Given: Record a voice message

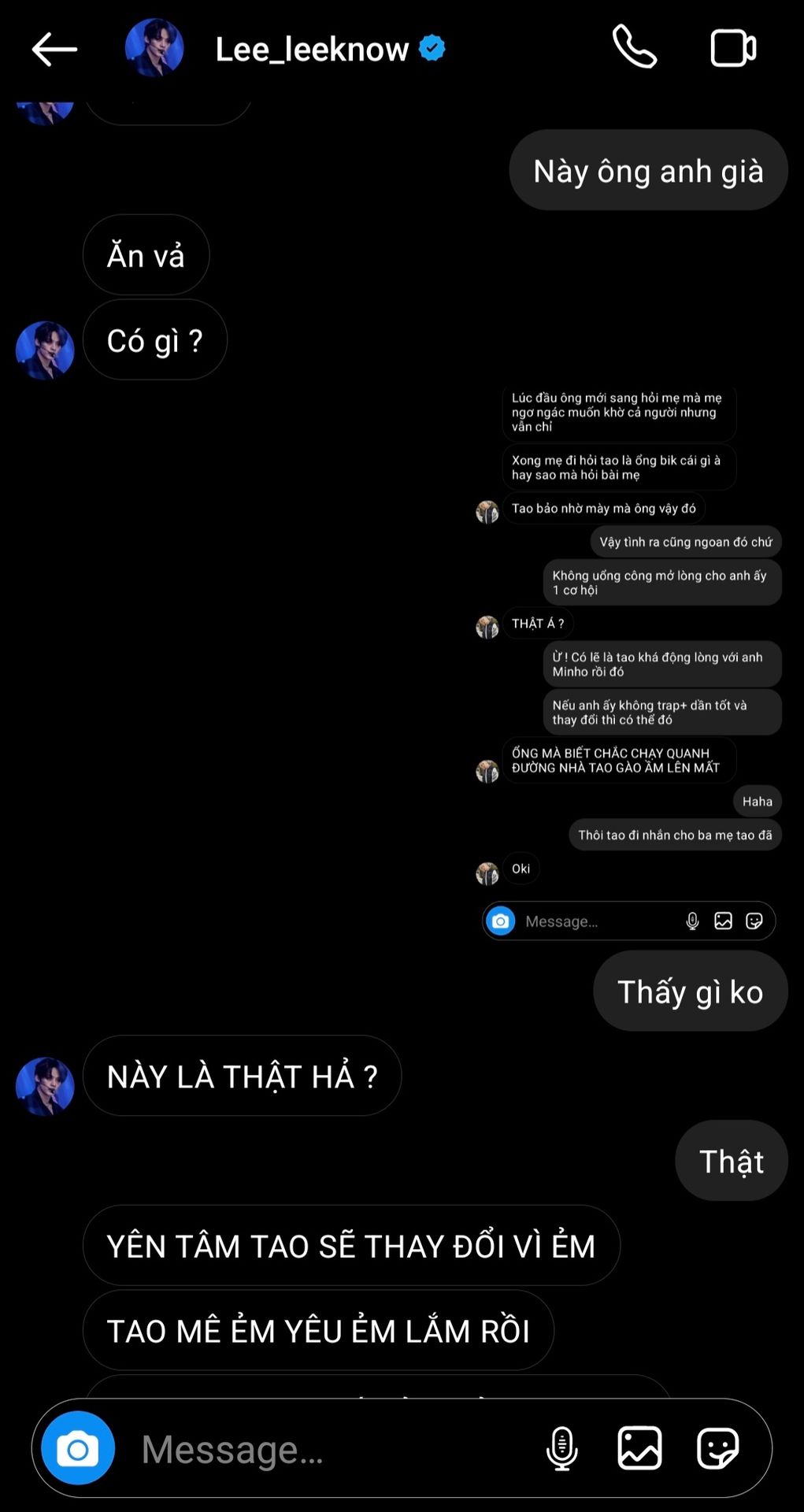Looking at the screenshot, I should tap(561, 1448).
